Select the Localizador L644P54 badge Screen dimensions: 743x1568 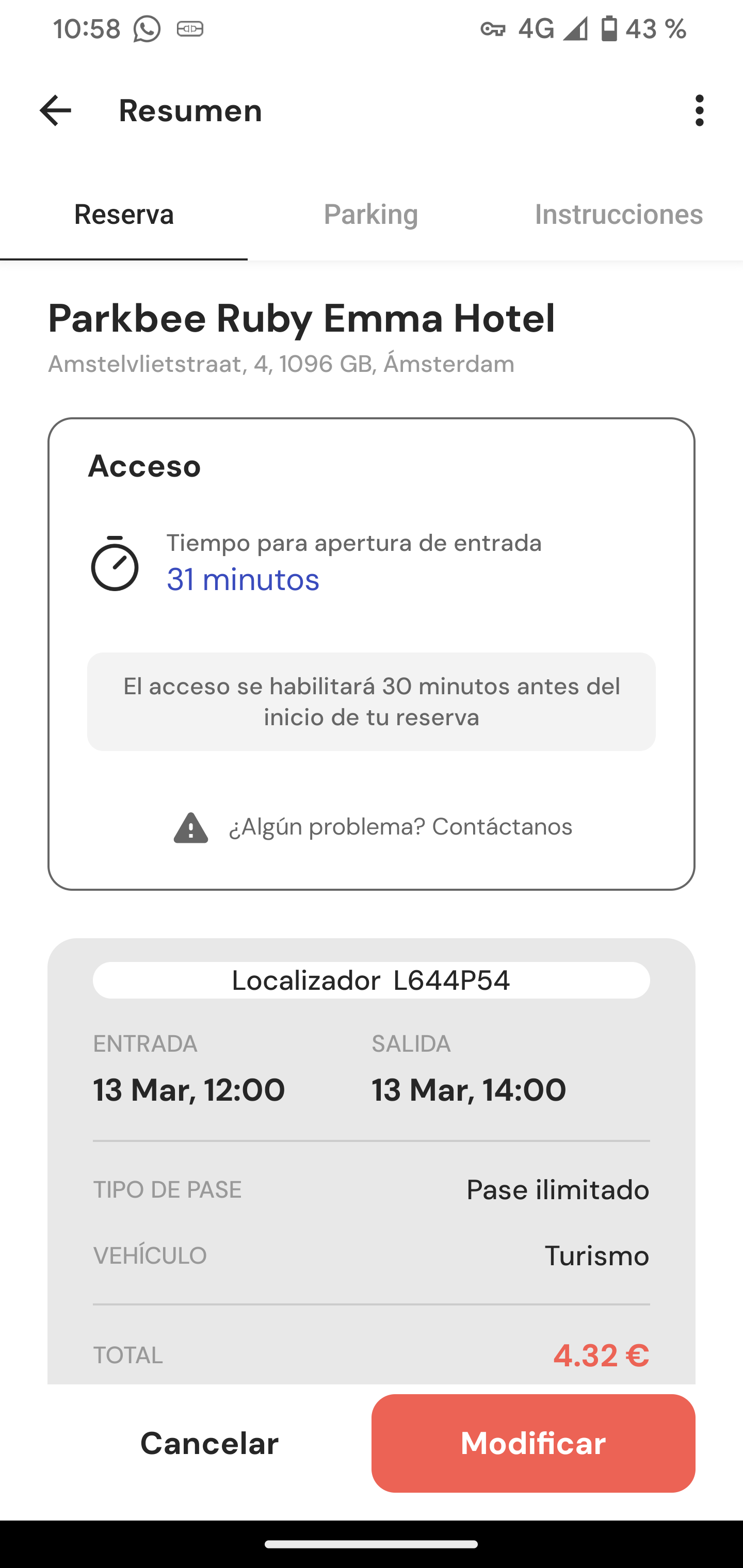[x=371, y=980]
